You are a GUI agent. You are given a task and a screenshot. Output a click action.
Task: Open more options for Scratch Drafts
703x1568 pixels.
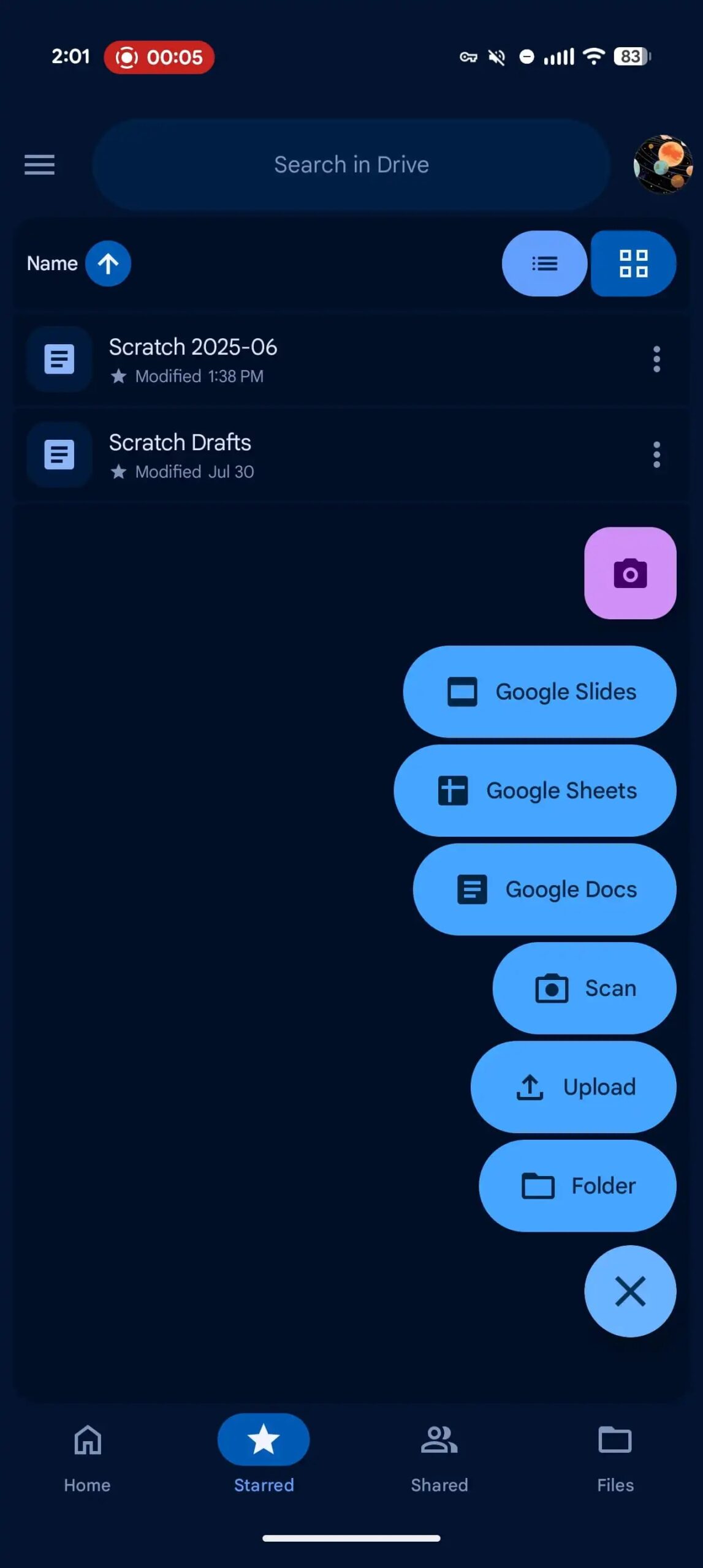656,455
